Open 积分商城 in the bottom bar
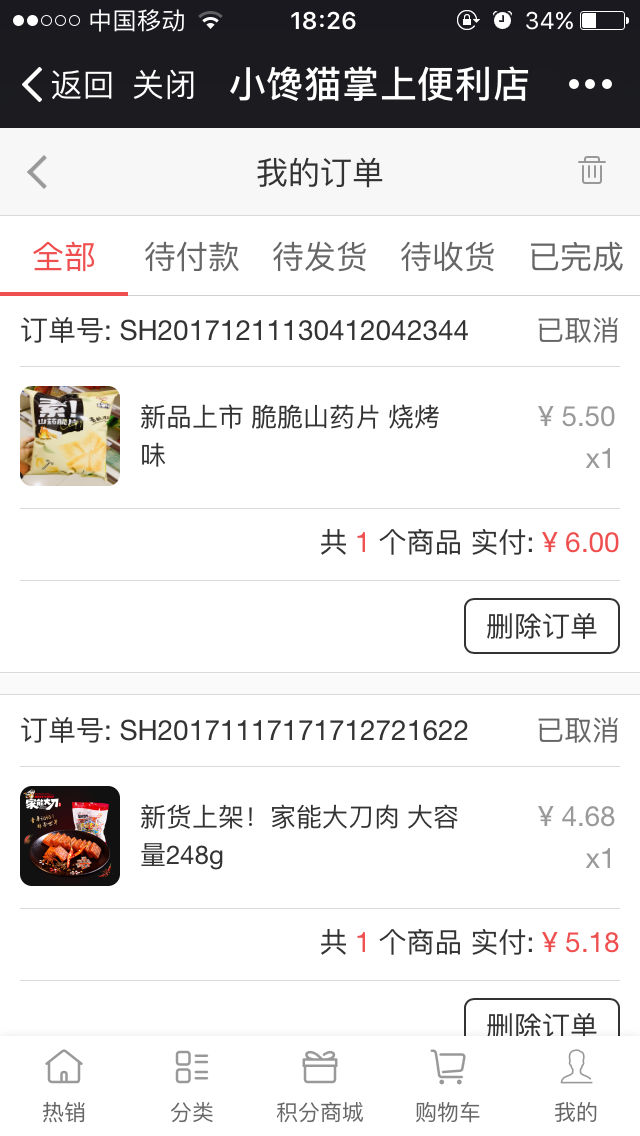 (320, 1086)
